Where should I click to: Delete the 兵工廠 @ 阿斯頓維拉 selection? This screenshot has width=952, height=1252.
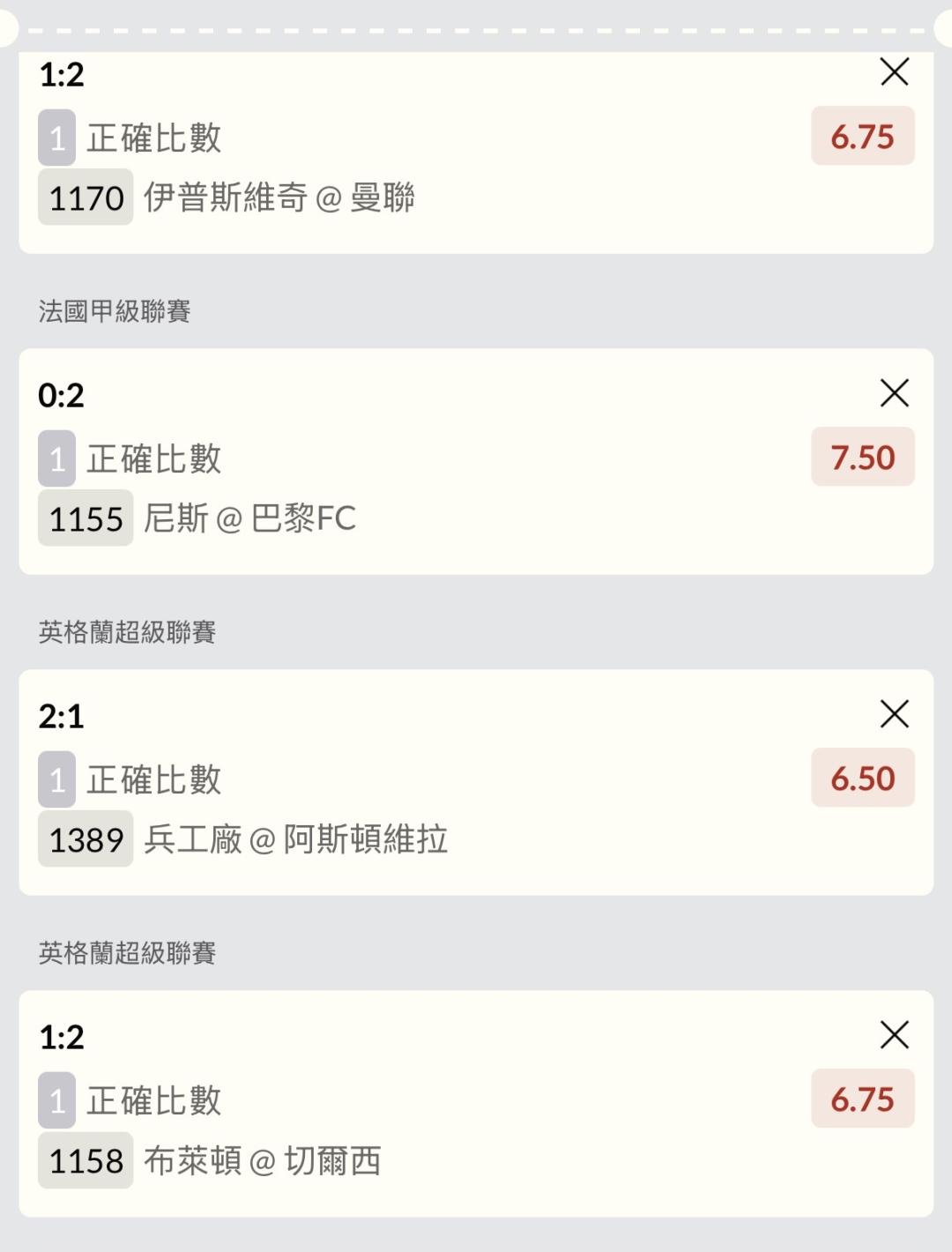894,713
